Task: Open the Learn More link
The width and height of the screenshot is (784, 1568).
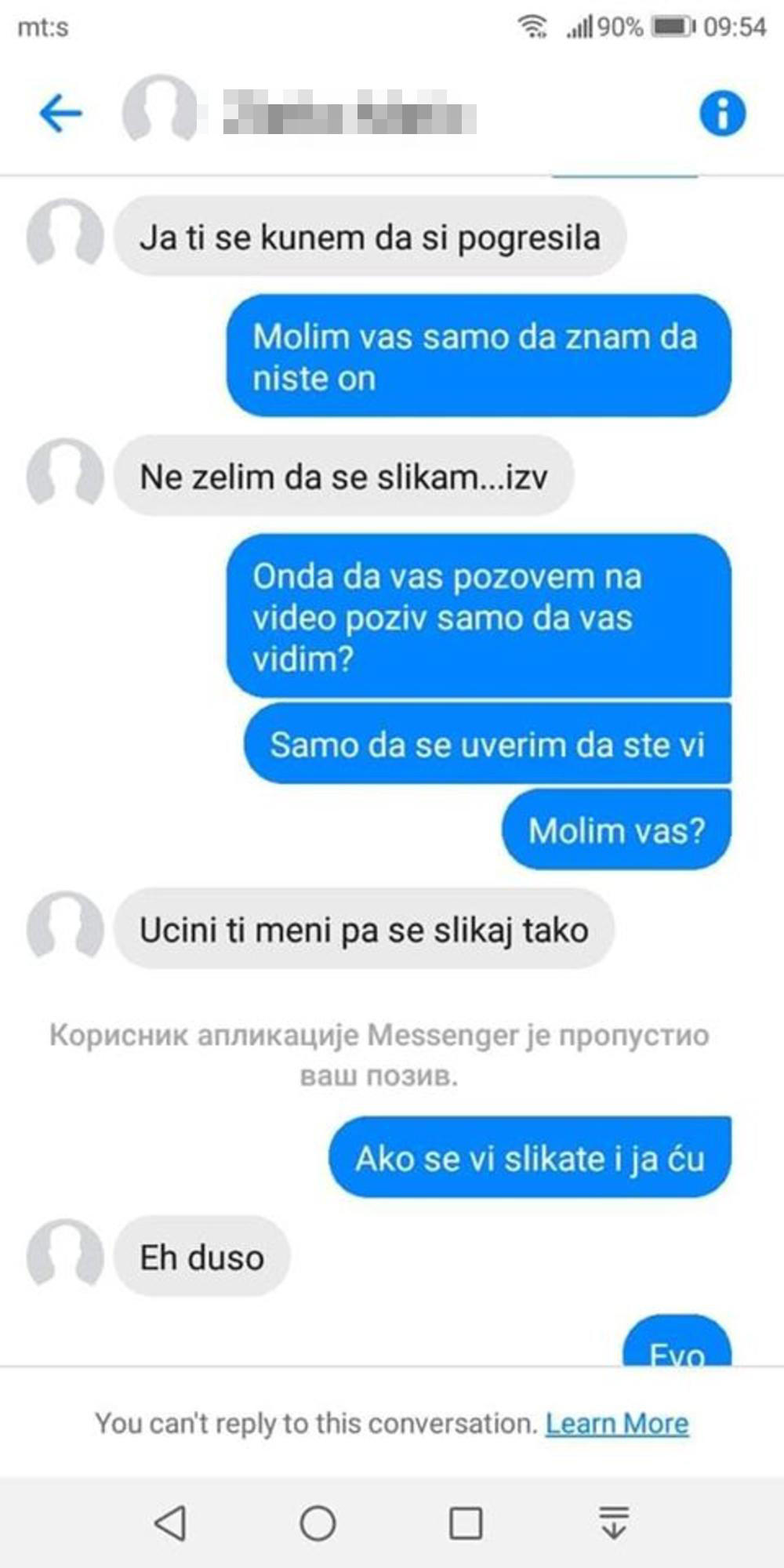Action: pos(617,1423)
